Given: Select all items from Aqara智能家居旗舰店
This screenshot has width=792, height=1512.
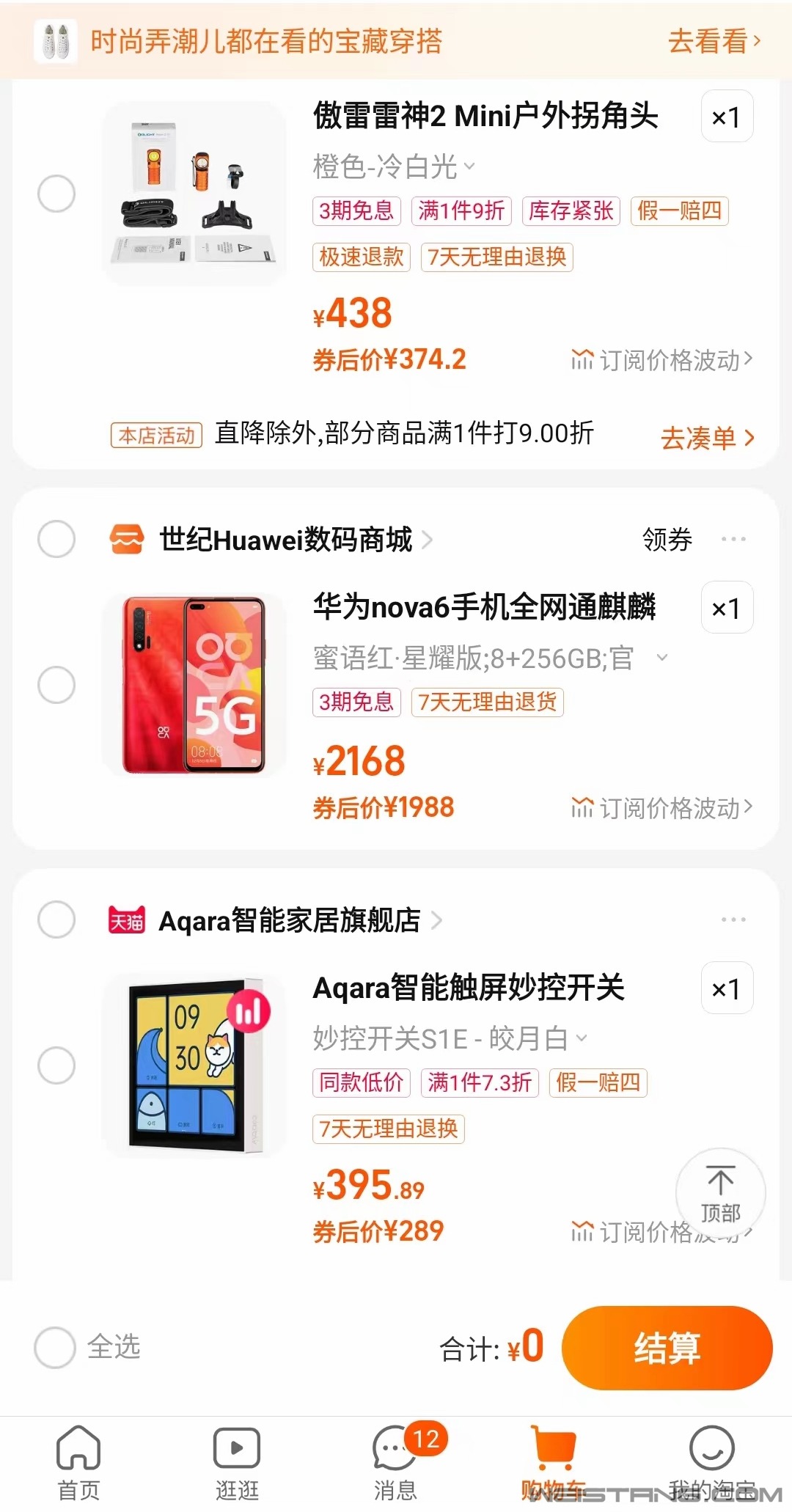Looking at the screenshot, I should coord(56,919).
